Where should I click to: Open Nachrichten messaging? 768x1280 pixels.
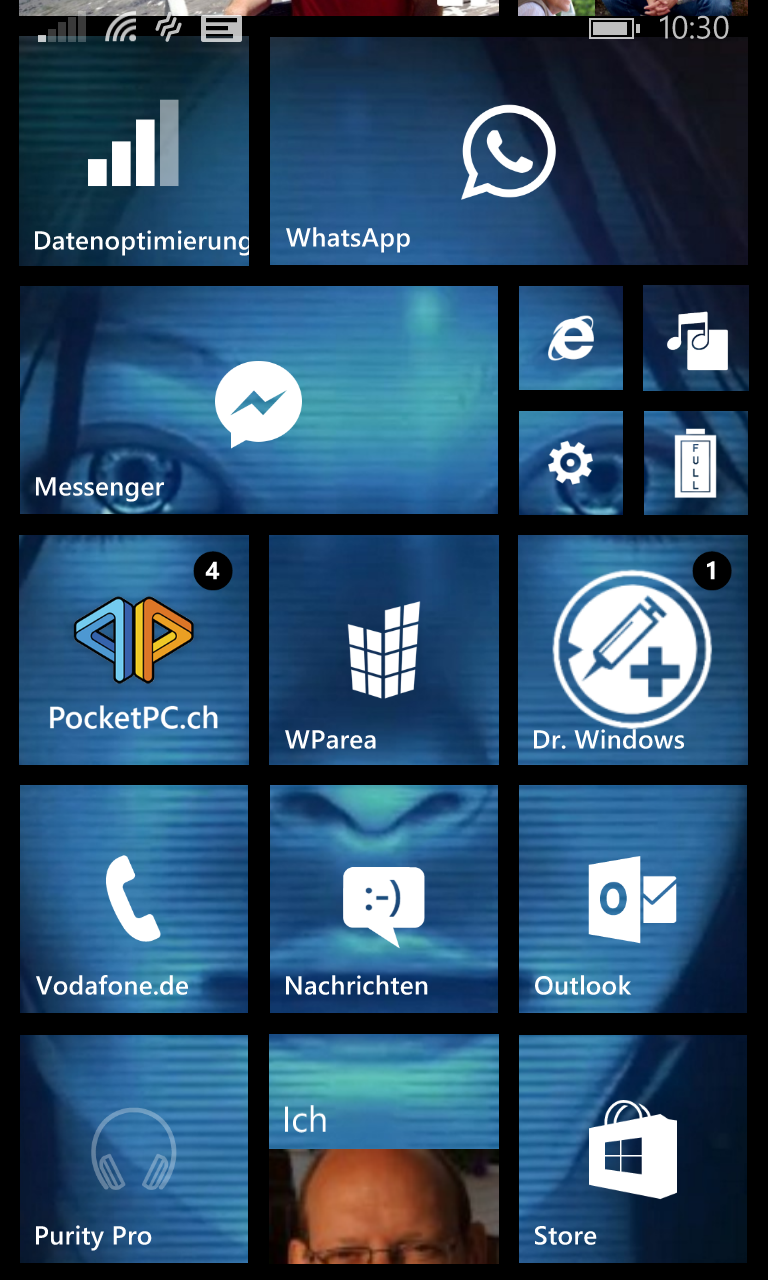(383, 898)
